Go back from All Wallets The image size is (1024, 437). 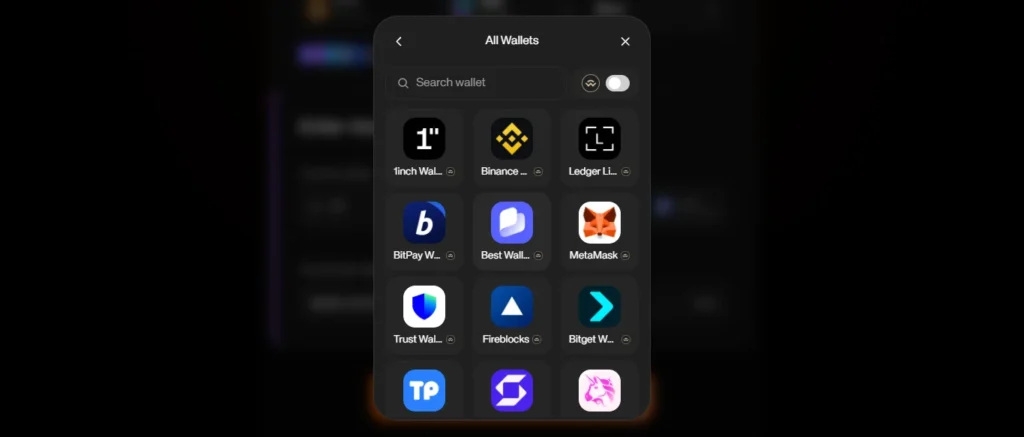tap(399, 41)
